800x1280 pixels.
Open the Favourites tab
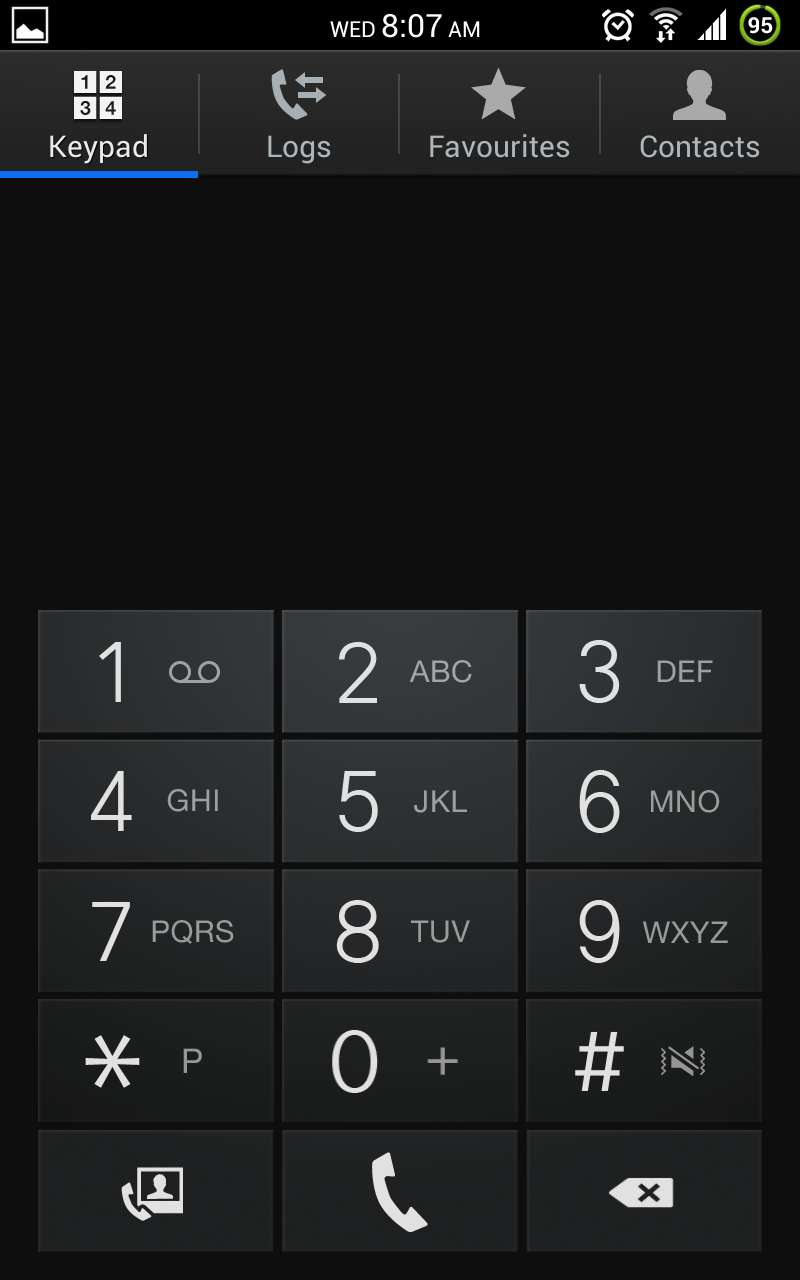tap(499, 115)
